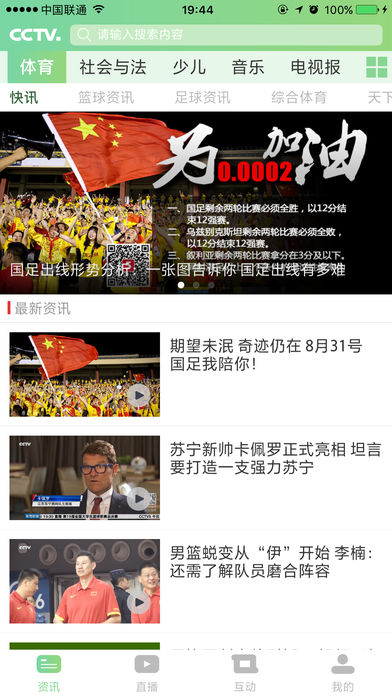Open the channel grid icon
Image resolution: width=392 pixels, height=696 pixels.
click(x=376, y=67)
